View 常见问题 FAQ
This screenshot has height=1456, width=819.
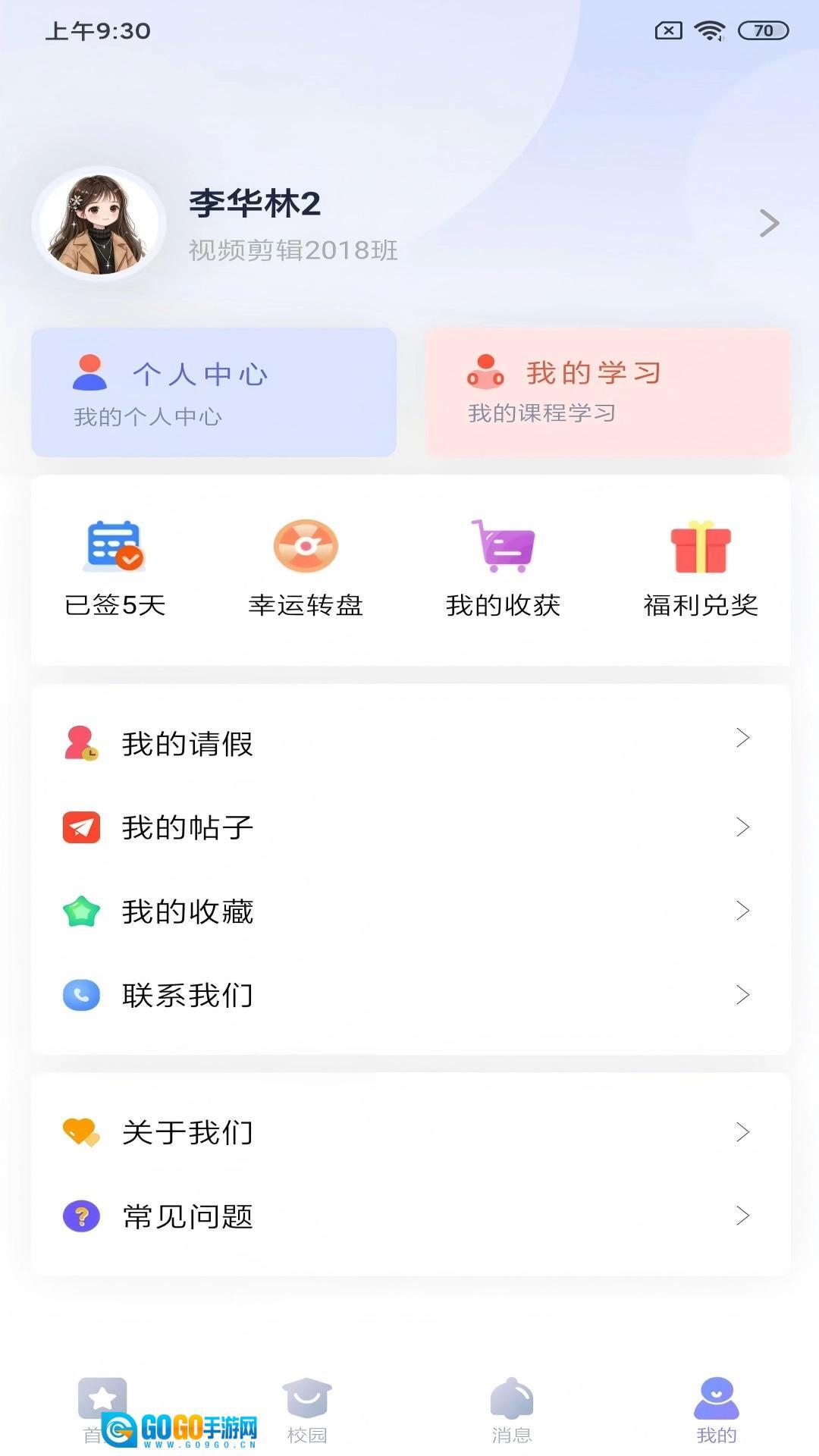(x=409, y=1216)
